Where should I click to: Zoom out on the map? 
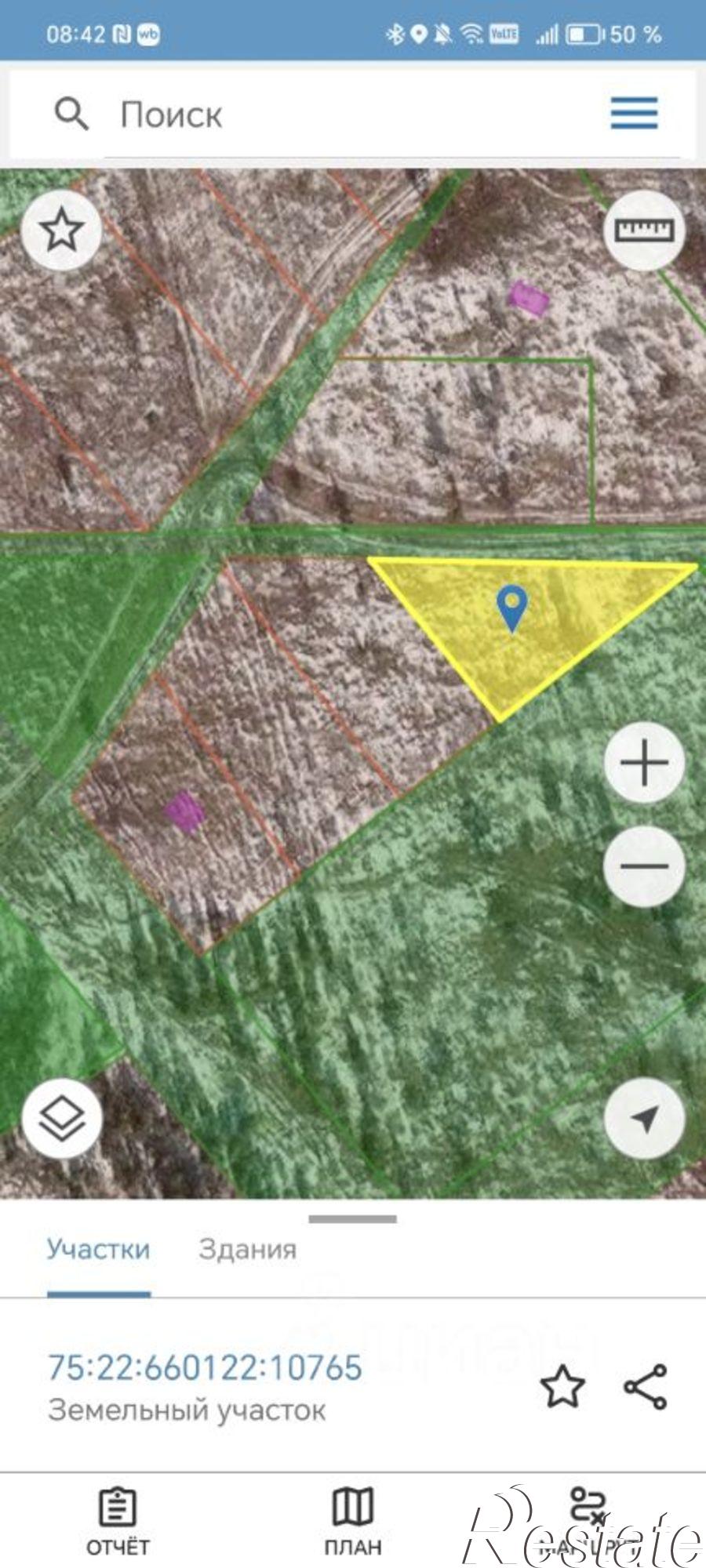(644, 866)
